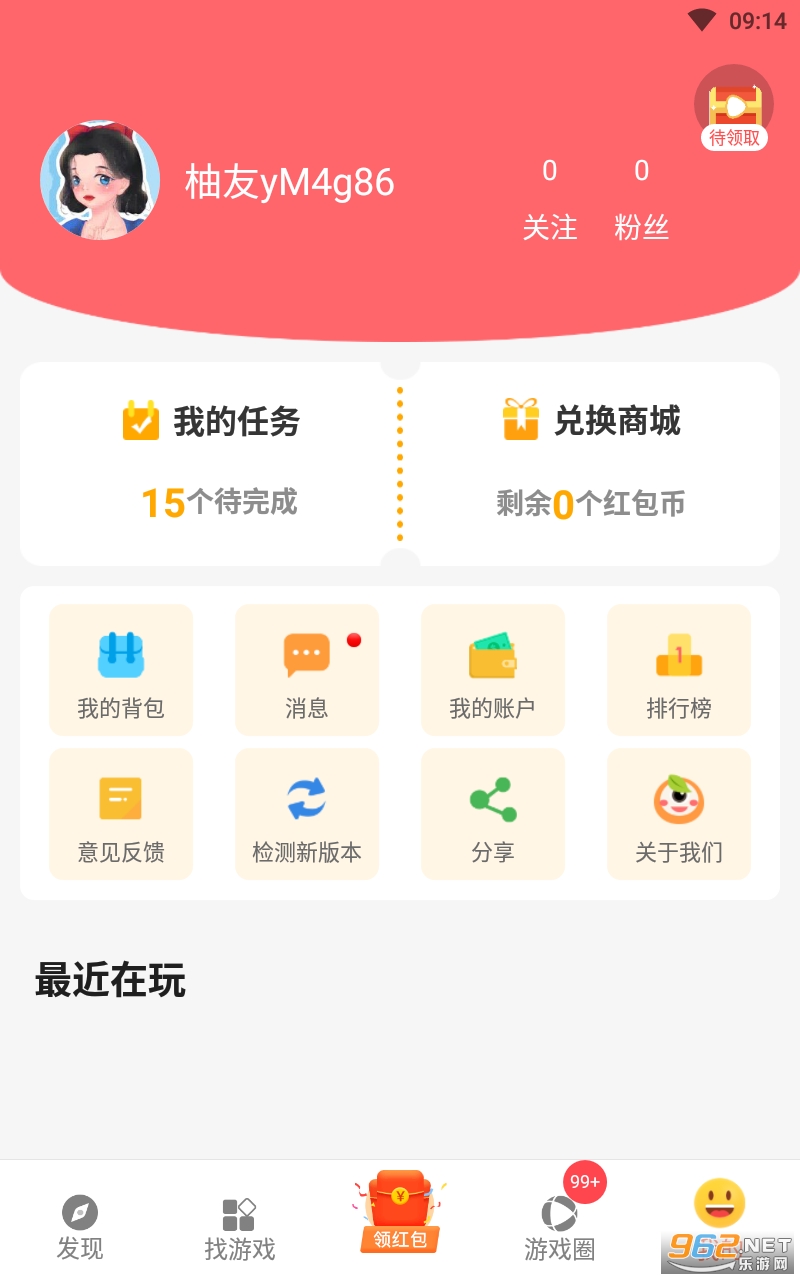Tap 检测新版本 to check for updates
Screen dimensions: 800x1280
[307, 814]
